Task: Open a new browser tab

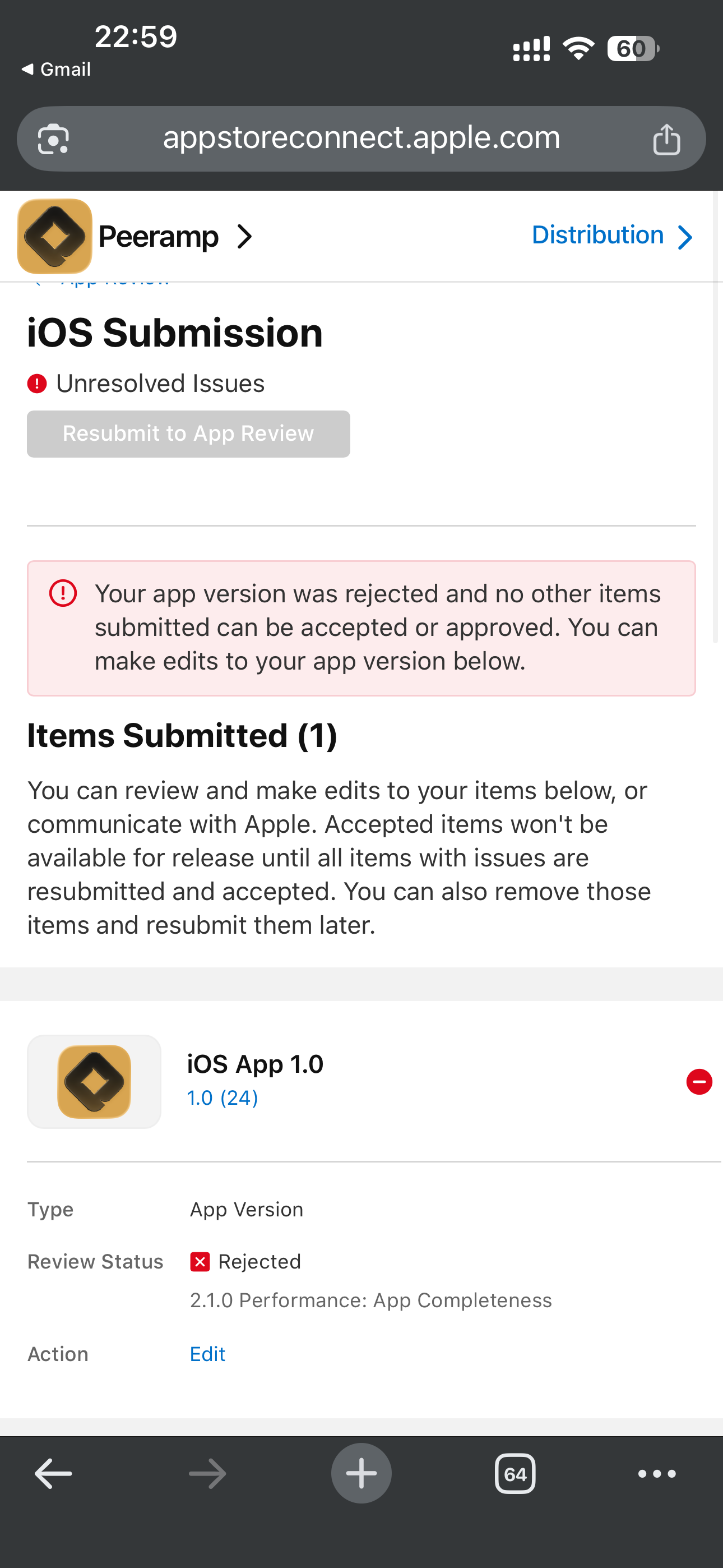Action: (x=361, y=1474)
